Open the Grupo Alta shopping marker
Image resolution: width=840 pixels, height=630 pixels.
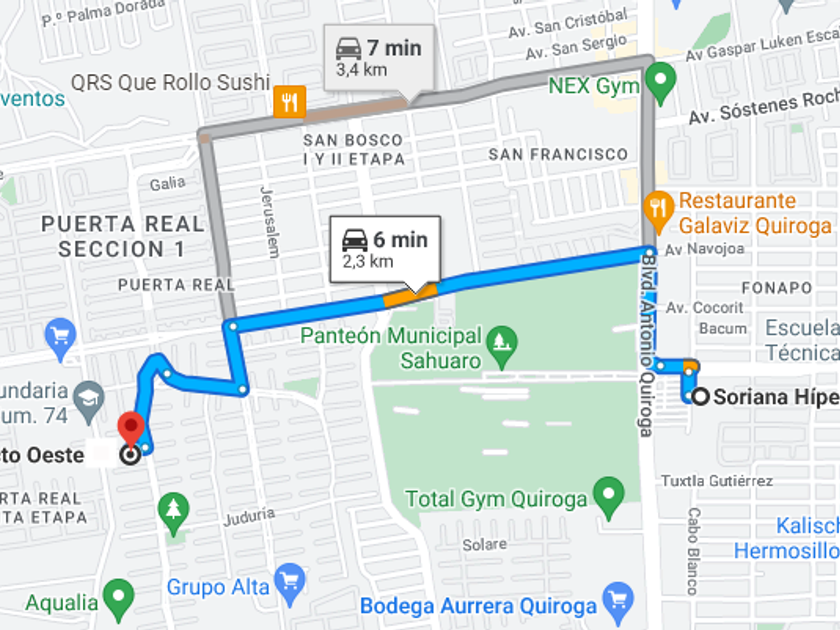click(290, 584)
